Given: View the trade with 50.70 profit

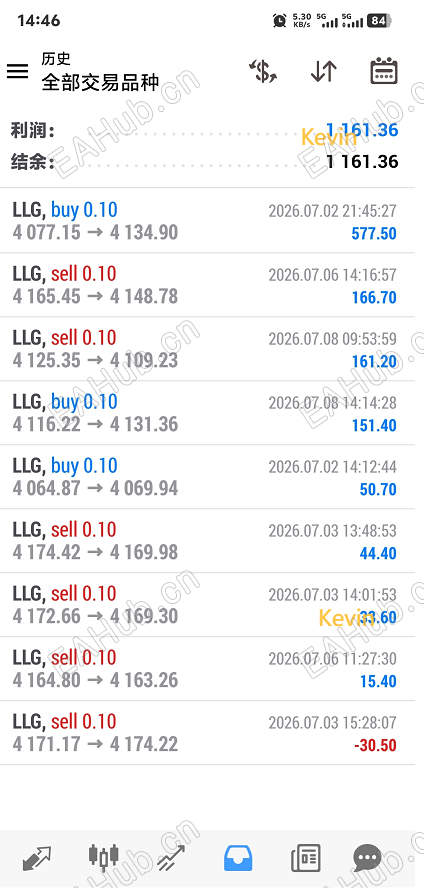Looking at the screenshot, I should point(207,477).
